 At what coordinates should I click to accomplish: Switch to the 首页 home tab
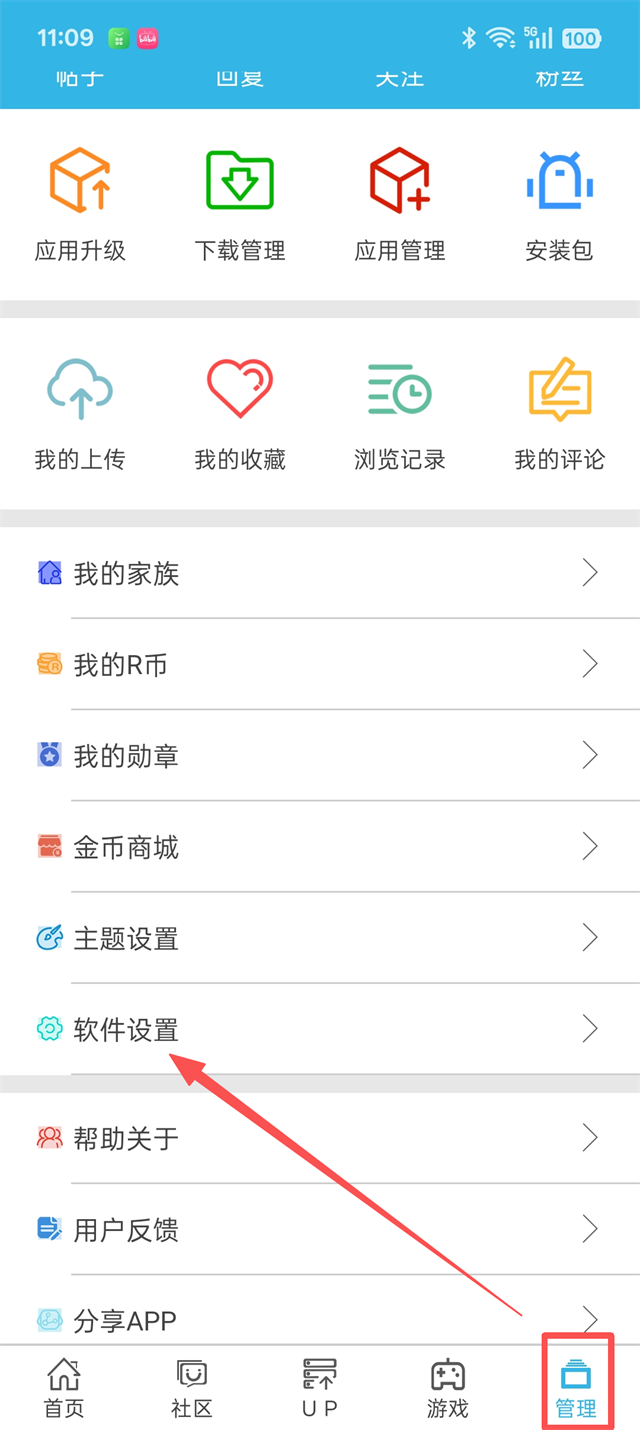(64, 1388)
